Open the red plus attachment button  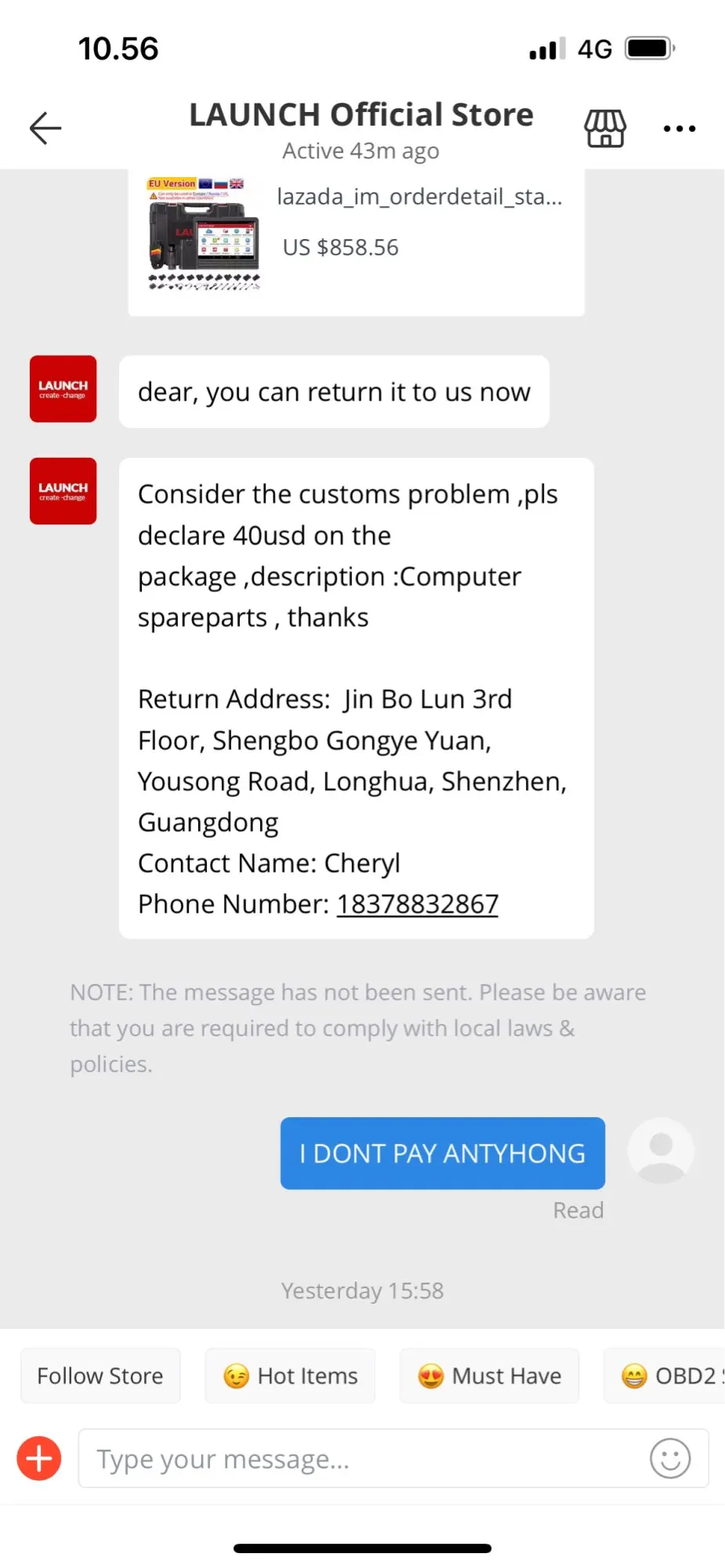coord(39,1458)
